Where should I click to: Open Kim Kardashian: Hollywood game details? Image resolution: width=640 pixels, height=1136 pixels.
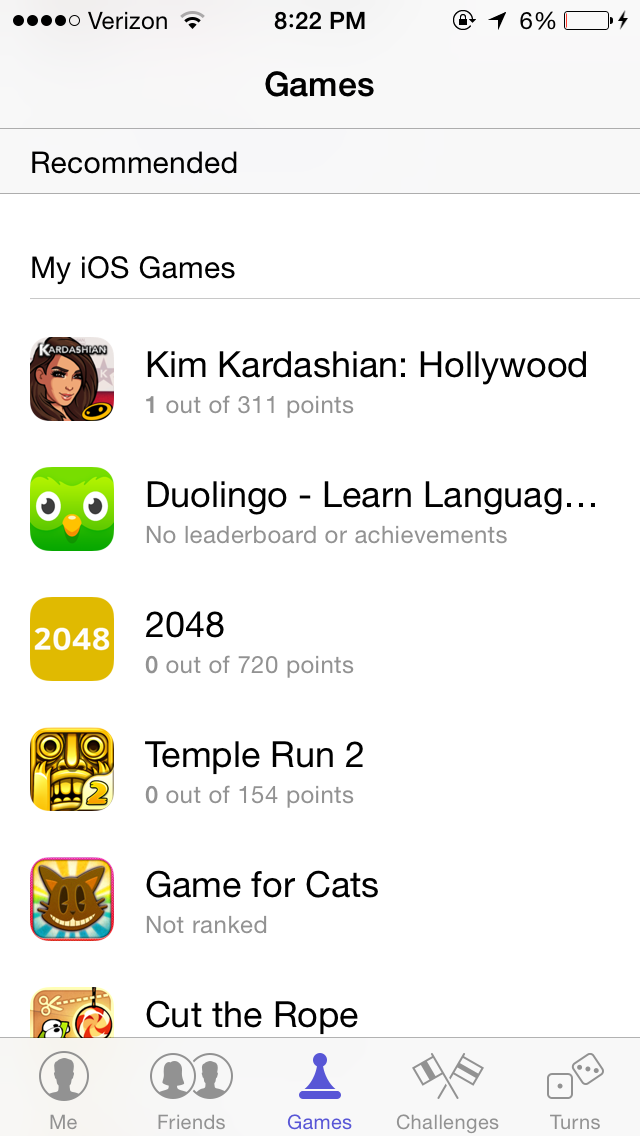tap(366, 380)
